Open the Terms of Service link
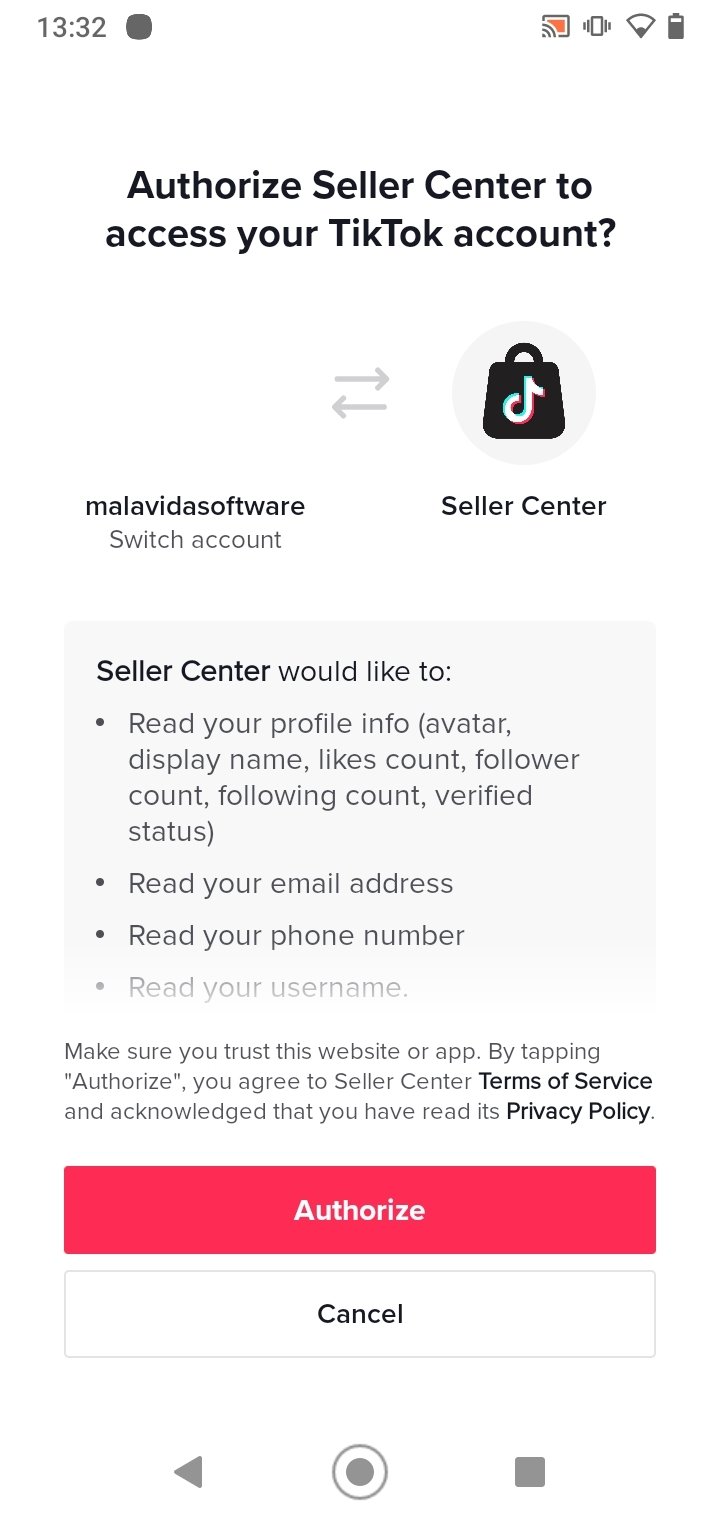 565,1081
